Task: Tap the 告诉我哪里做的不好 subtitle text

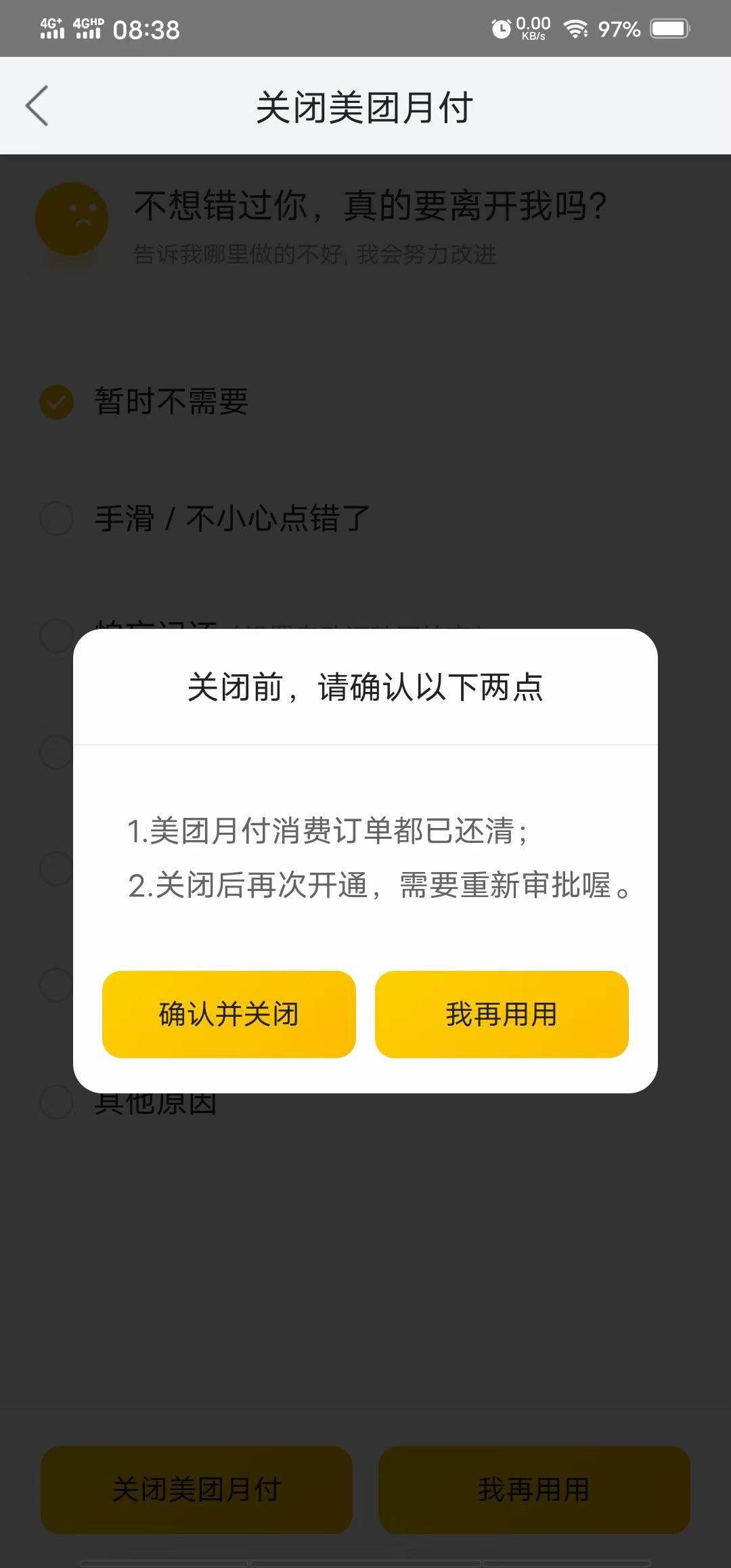Action: [x=315, y=255]
